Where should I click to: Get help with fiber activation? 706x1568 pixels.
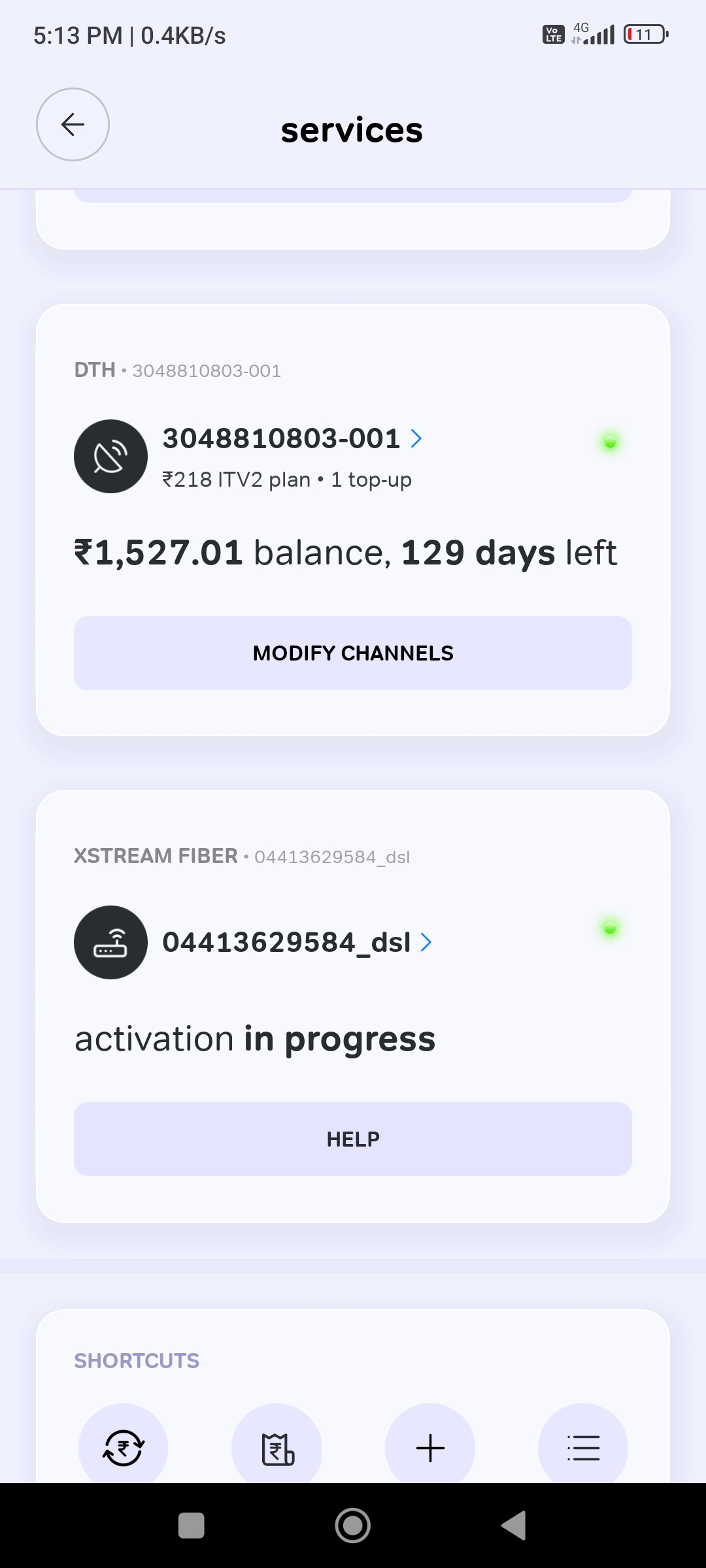(x=353, y=1139)
